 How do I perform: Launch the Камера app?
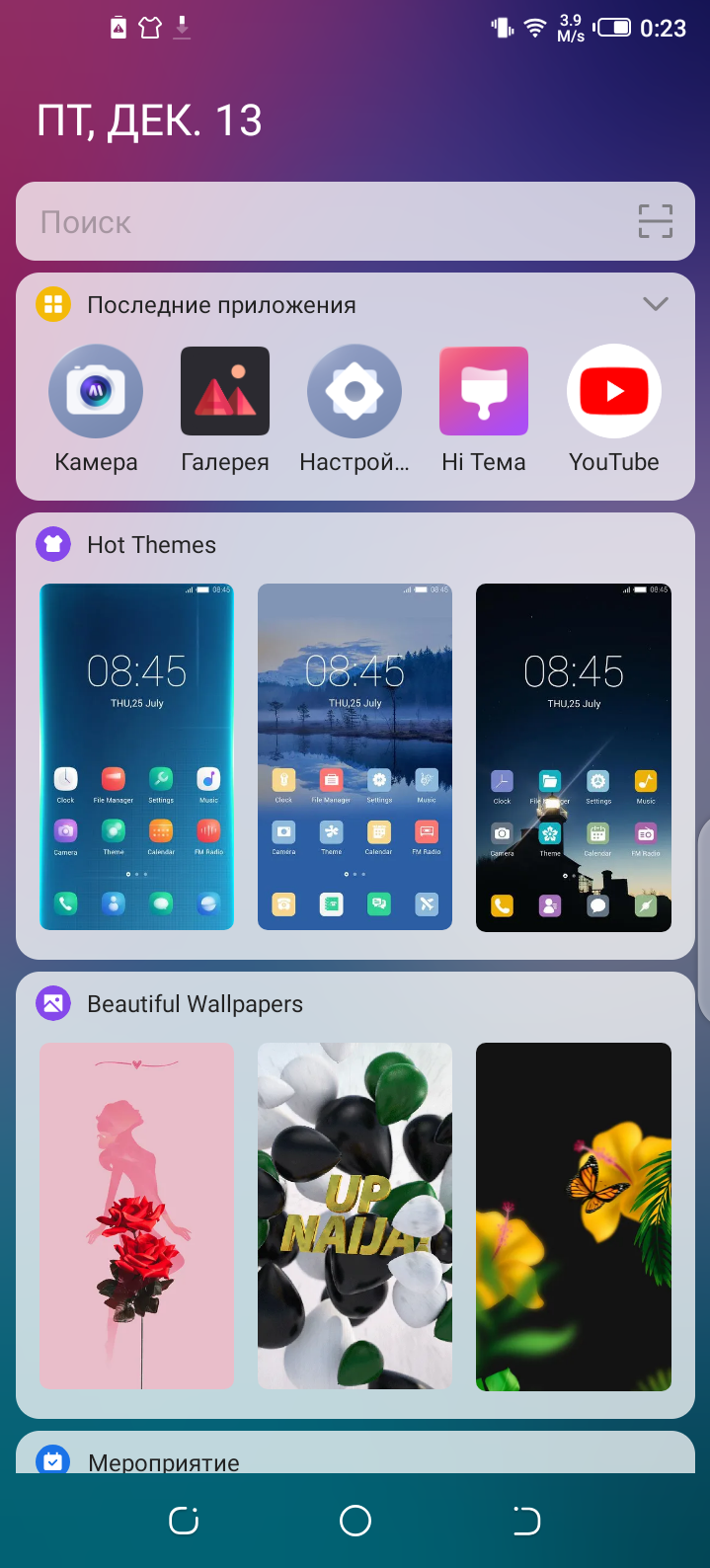[96, 392]
